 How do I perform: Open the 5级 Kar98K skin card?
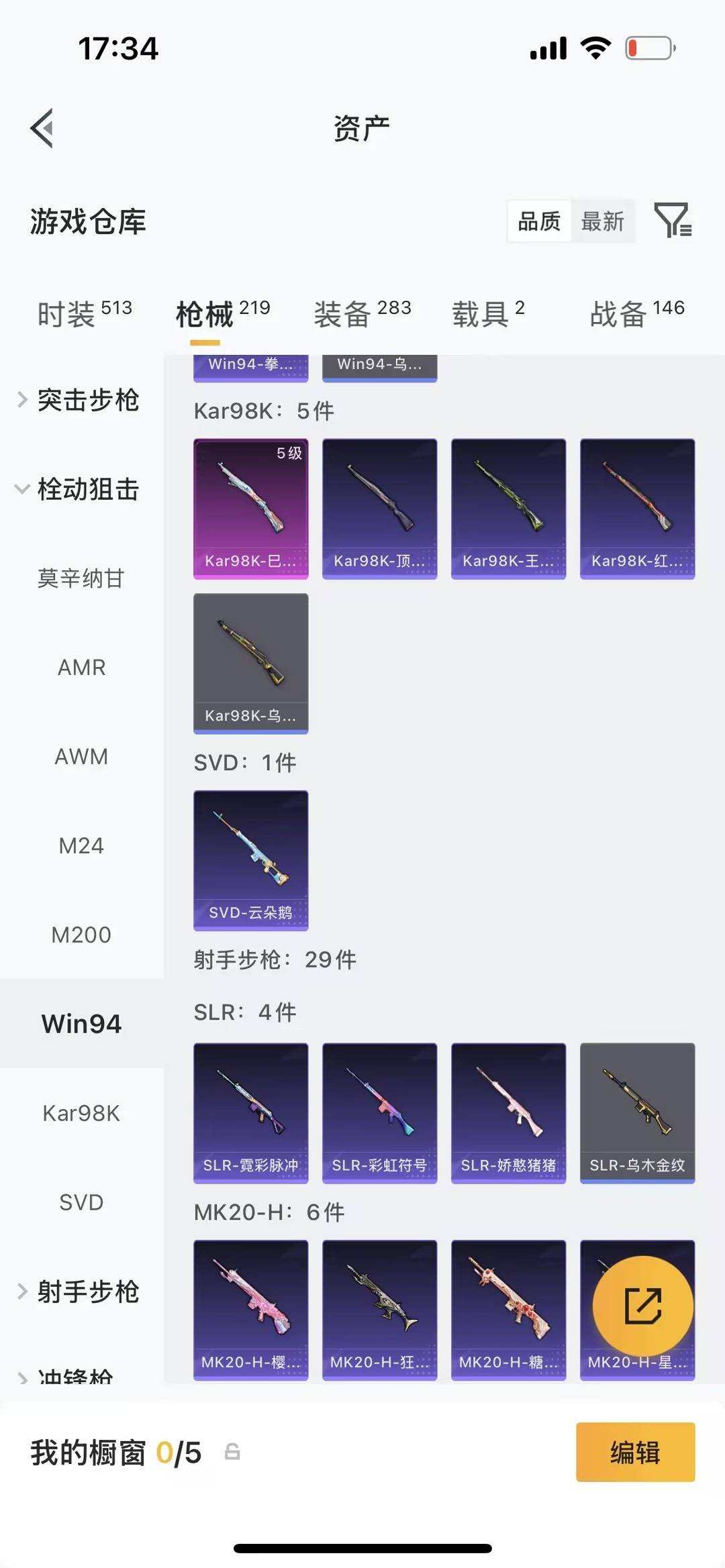(250, 507)
